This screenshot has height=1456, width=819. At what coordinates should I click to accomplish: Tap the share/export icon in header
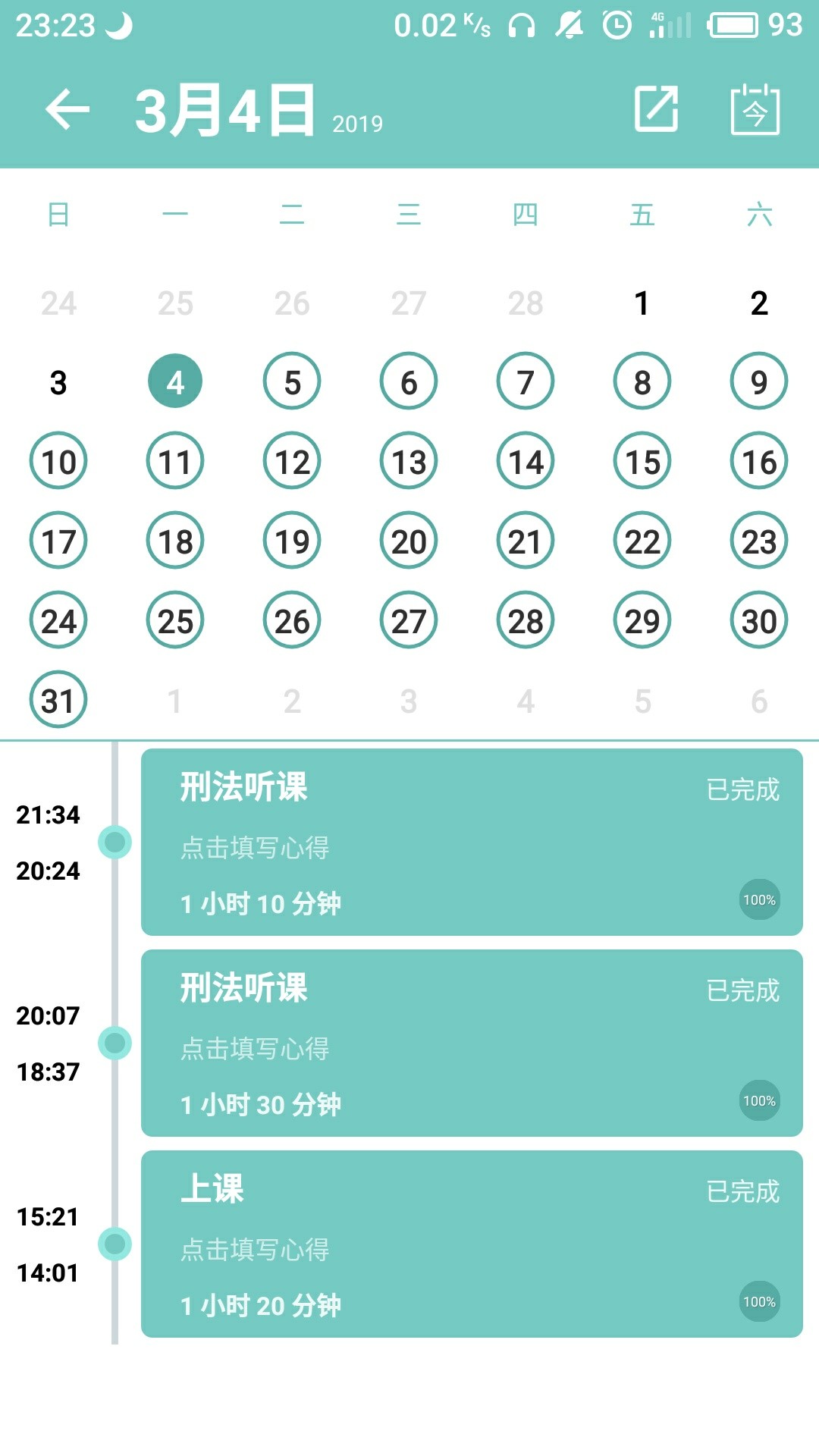point(656,110)
